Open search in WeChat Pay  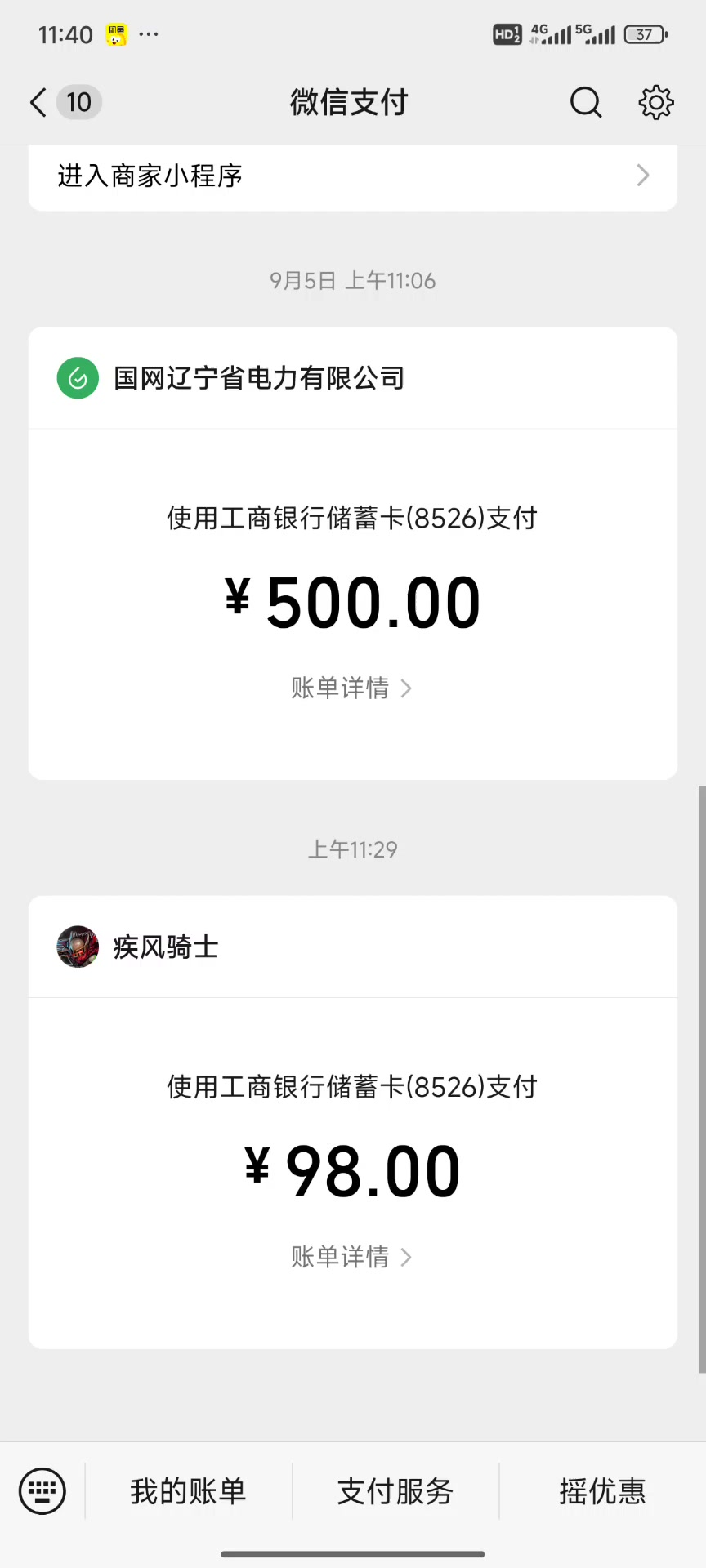(x=586, y=102)
